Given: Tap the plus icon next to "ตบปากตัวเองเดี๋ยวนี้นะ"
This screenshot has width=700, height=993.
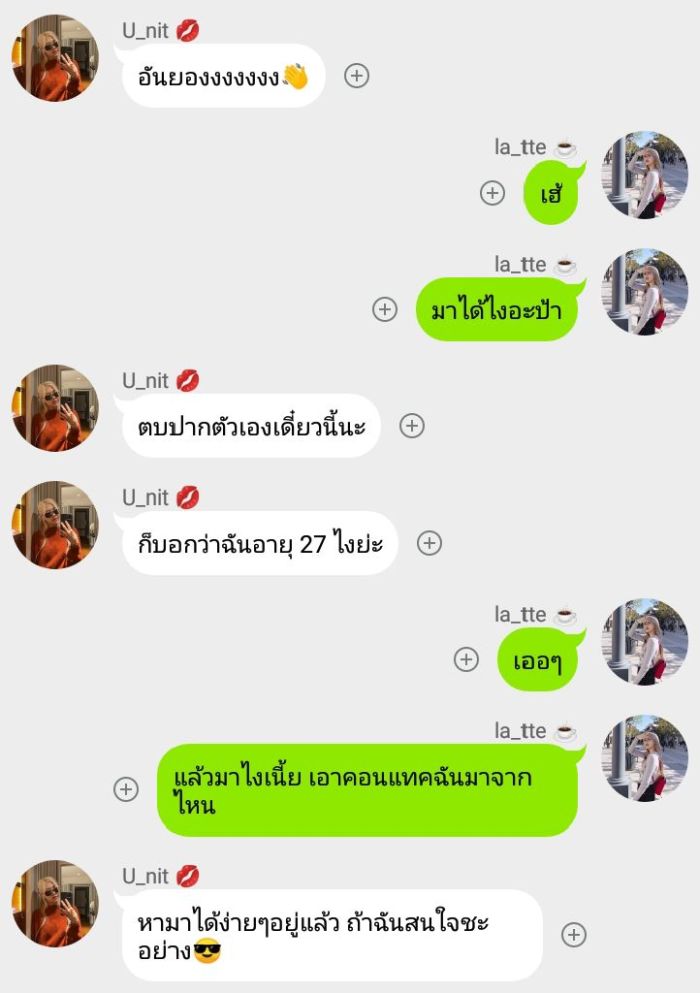Looking at the screenshot, I should click(x=412, y=426).
